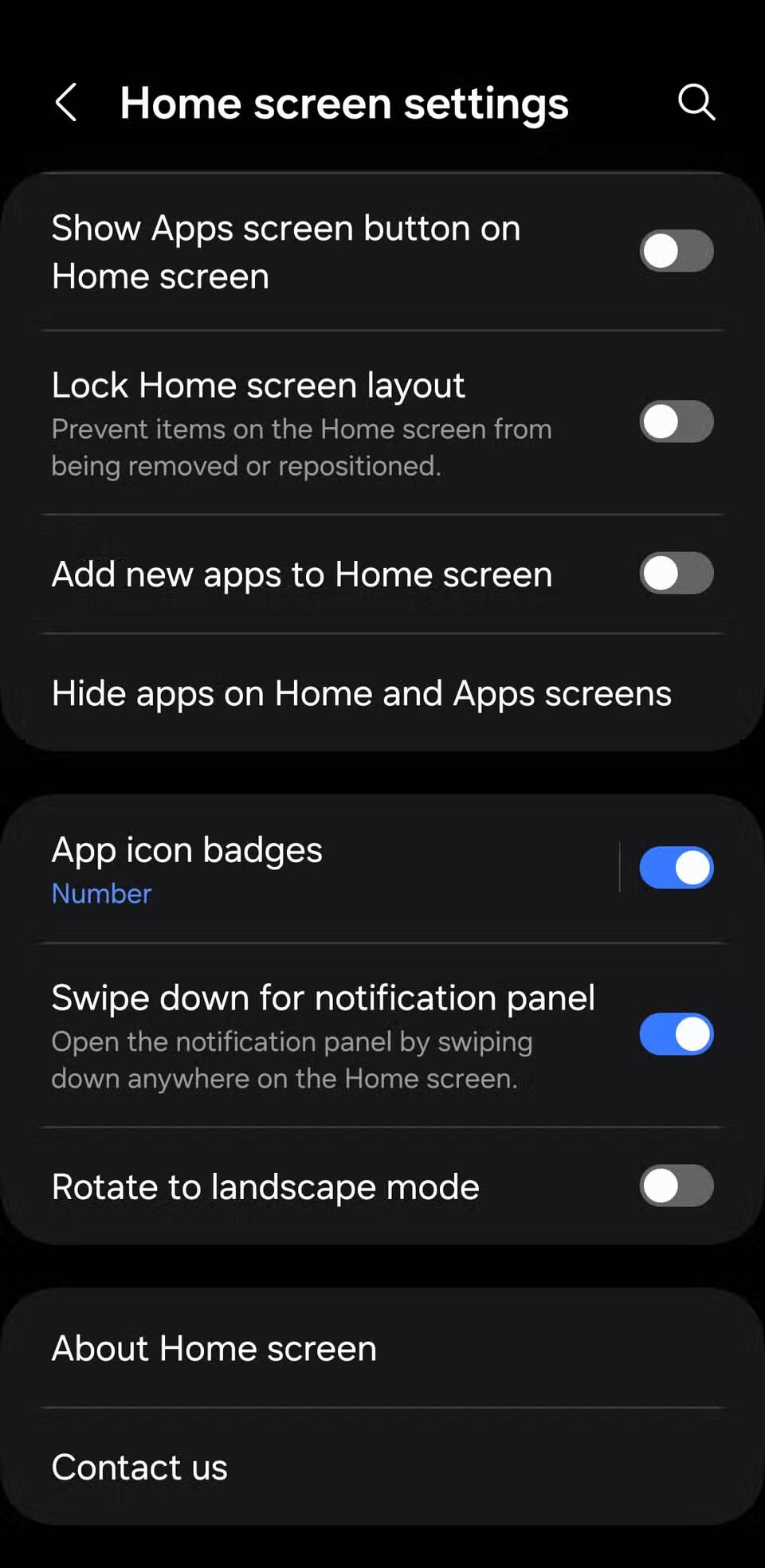
Task: Go back from Home screen settings
Action: tap(66, 103)
